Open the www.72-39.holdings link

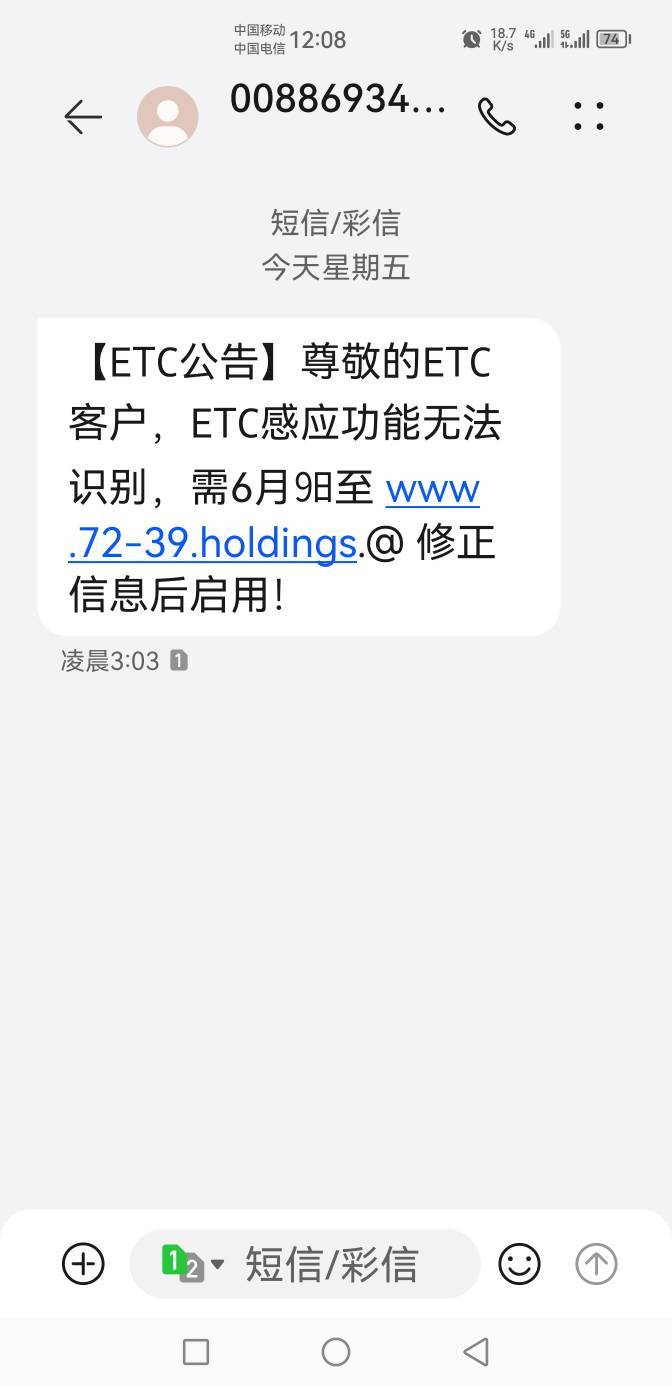274,516
